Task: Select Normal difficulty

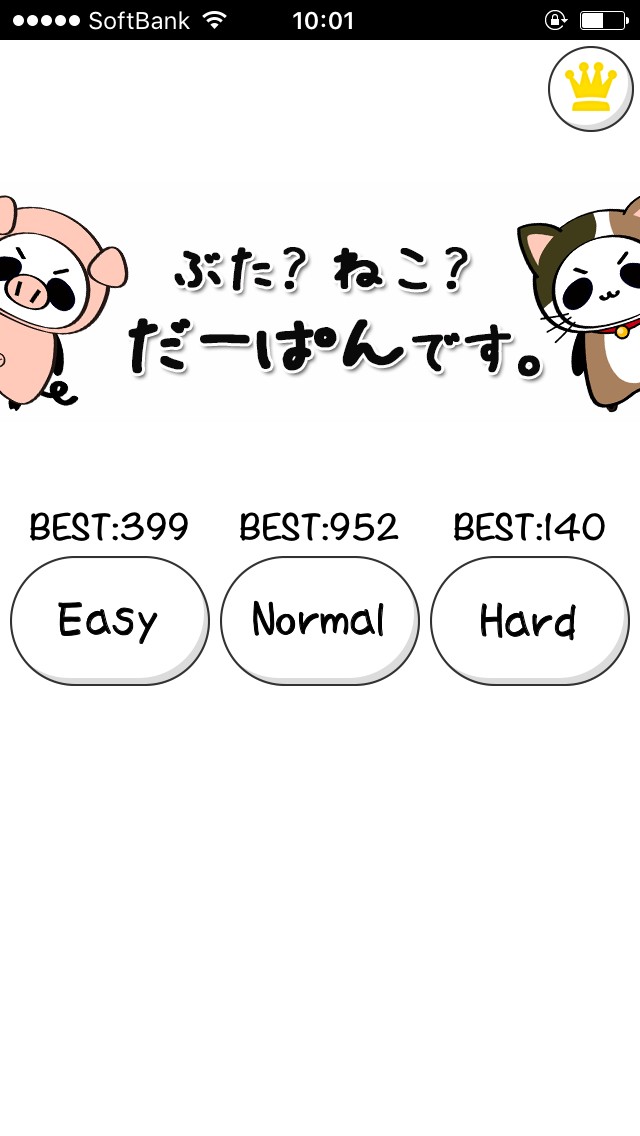Action: pos(319,620)
